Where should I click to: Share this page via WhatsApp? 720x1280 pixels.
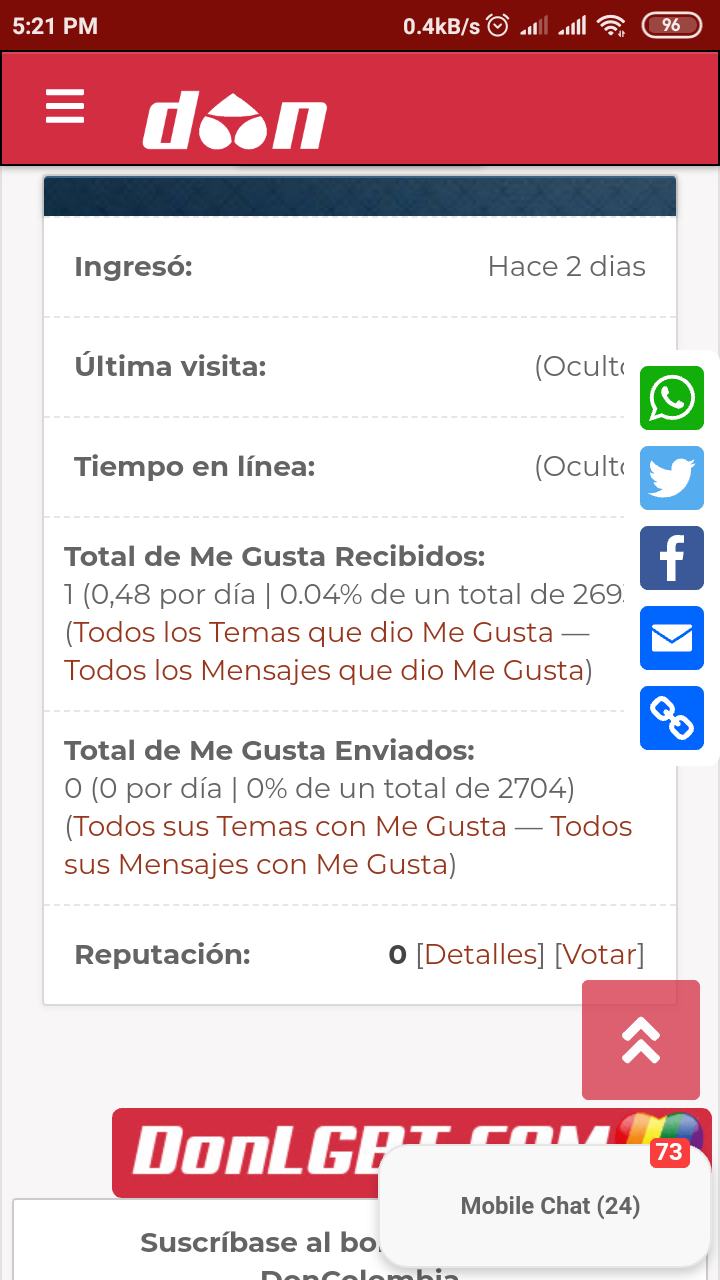pos(672,398)
